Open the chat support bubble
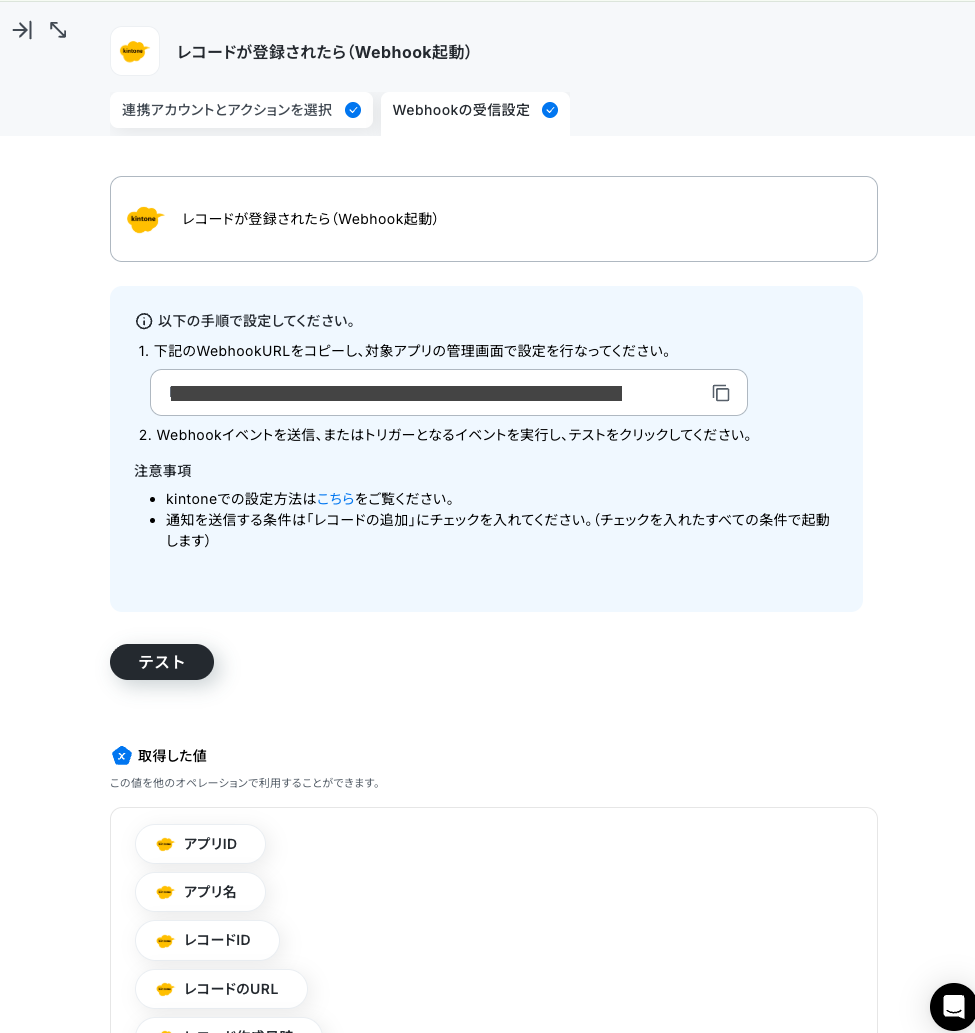Image resolution: width=975 pixels, height=1033 pixels. (953, 1007)
